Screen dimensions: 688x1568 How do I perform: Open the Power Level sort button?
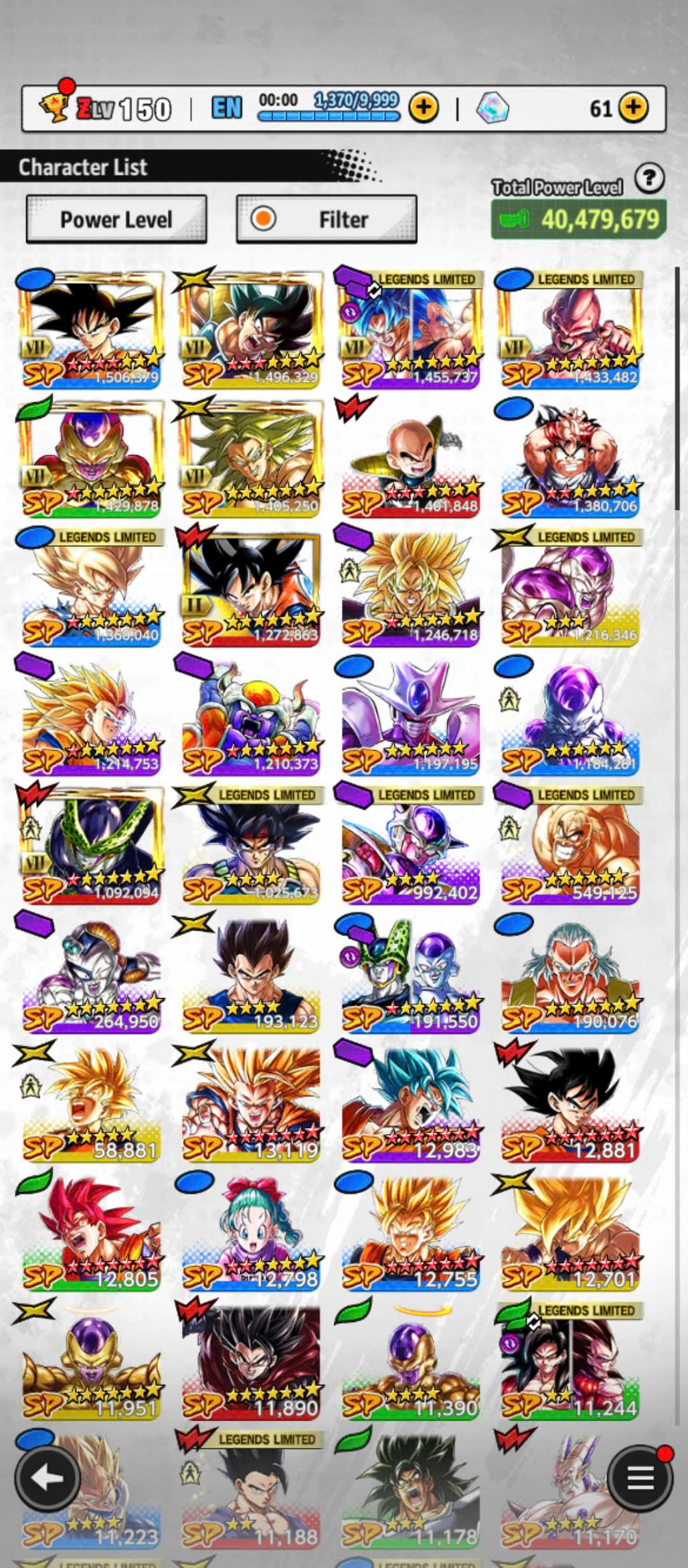[x=116, y=219]
